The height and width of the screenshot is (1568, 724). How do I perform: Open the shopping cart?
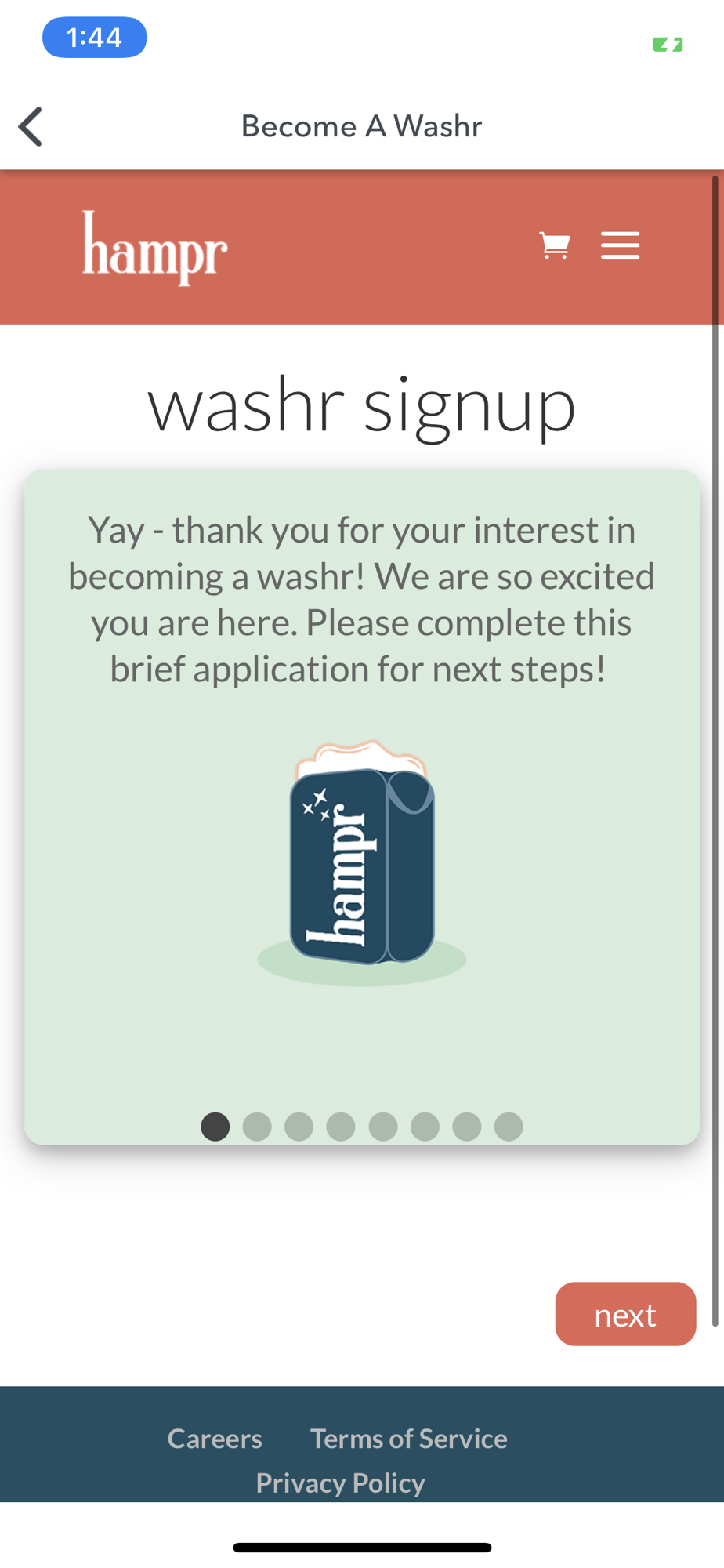[x=555, y=245]
